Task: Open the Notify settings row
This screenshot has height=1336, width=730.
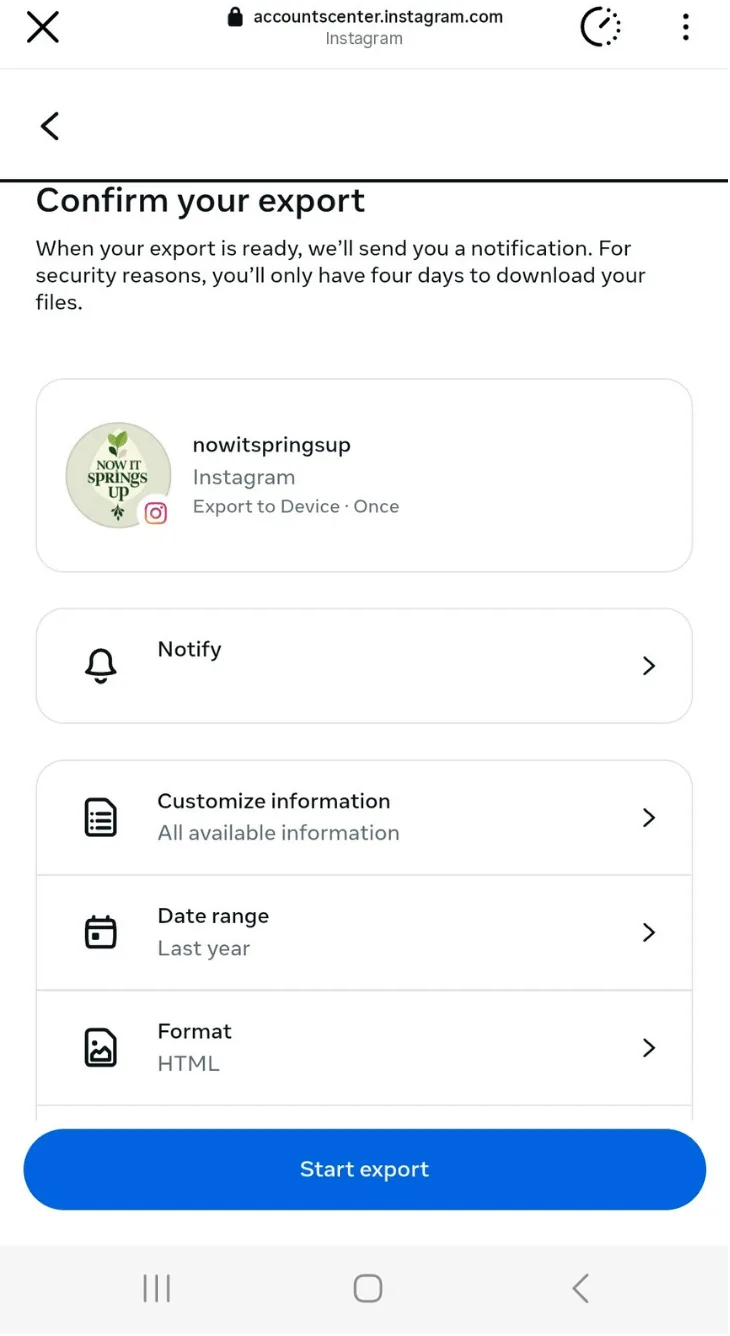Action: point(364,665)
